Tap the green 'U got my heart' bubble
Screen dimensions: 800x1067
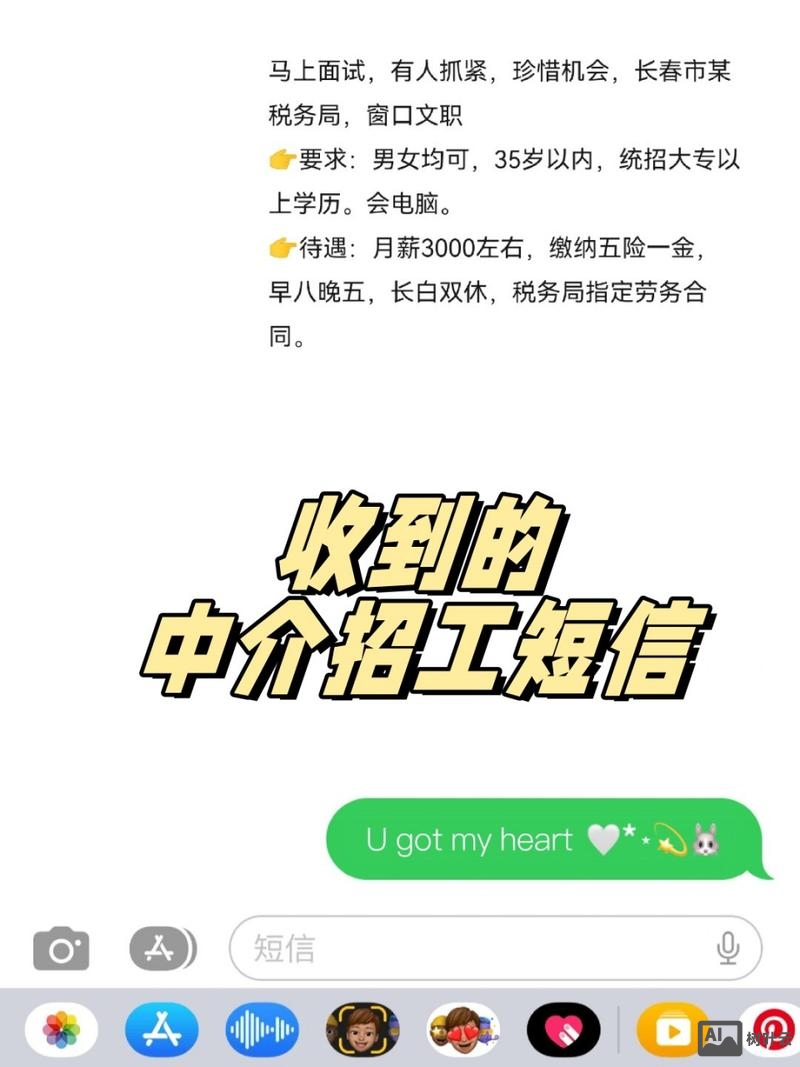pos(550,840)
